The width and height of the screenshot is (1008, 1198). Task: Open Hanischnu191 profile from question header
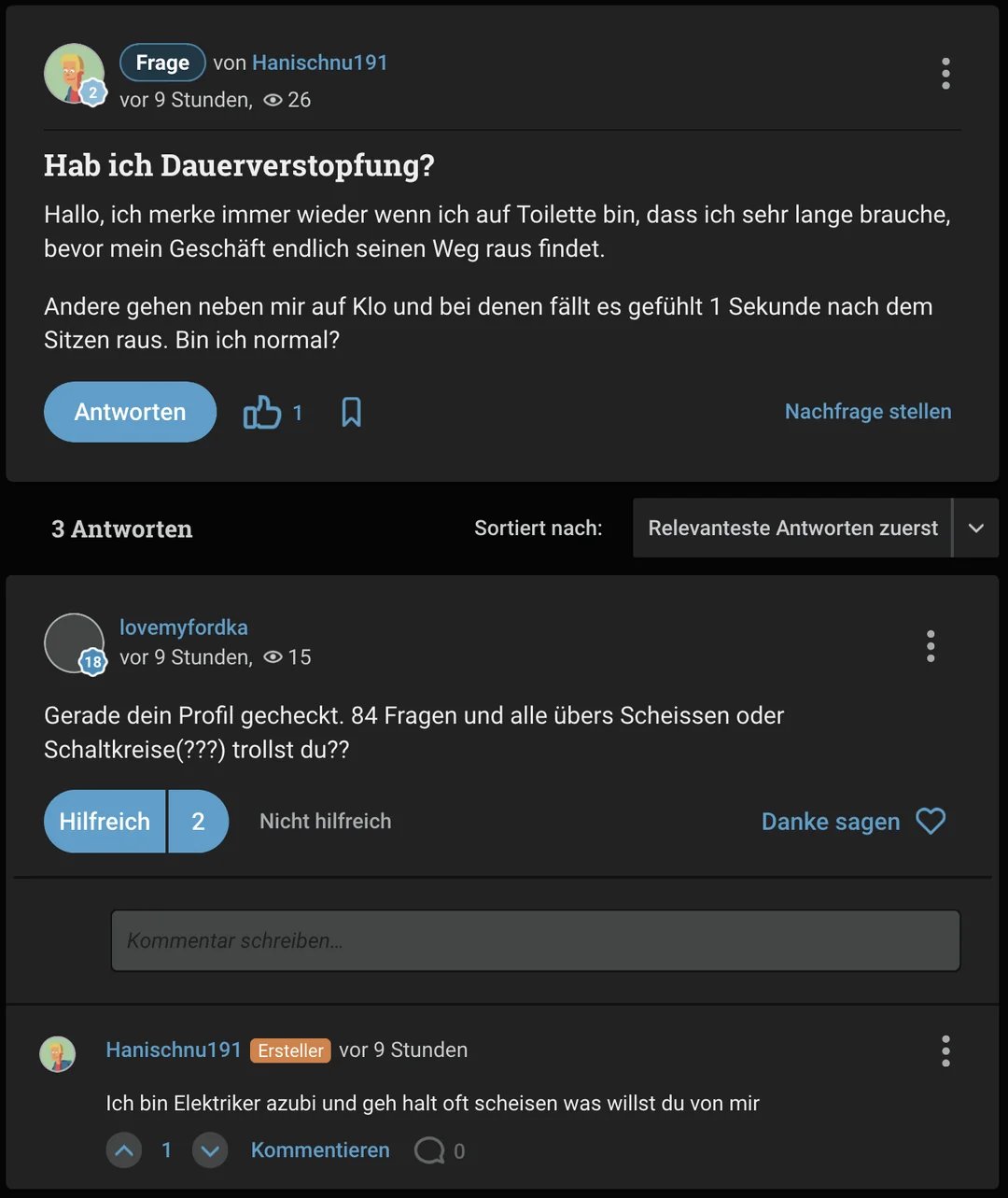(x=319, y=63)
